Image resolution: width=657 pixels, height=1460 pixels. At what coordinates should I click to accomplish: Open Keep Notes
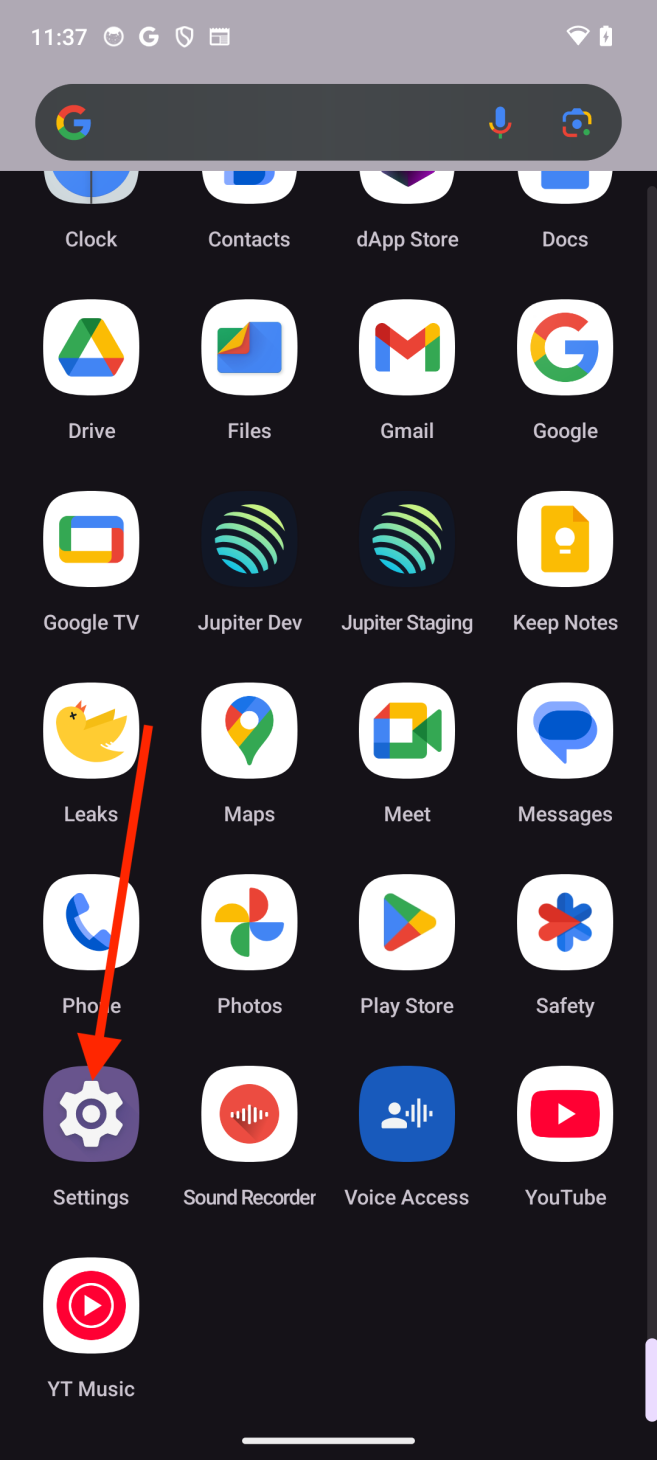(x=565, y=539)
